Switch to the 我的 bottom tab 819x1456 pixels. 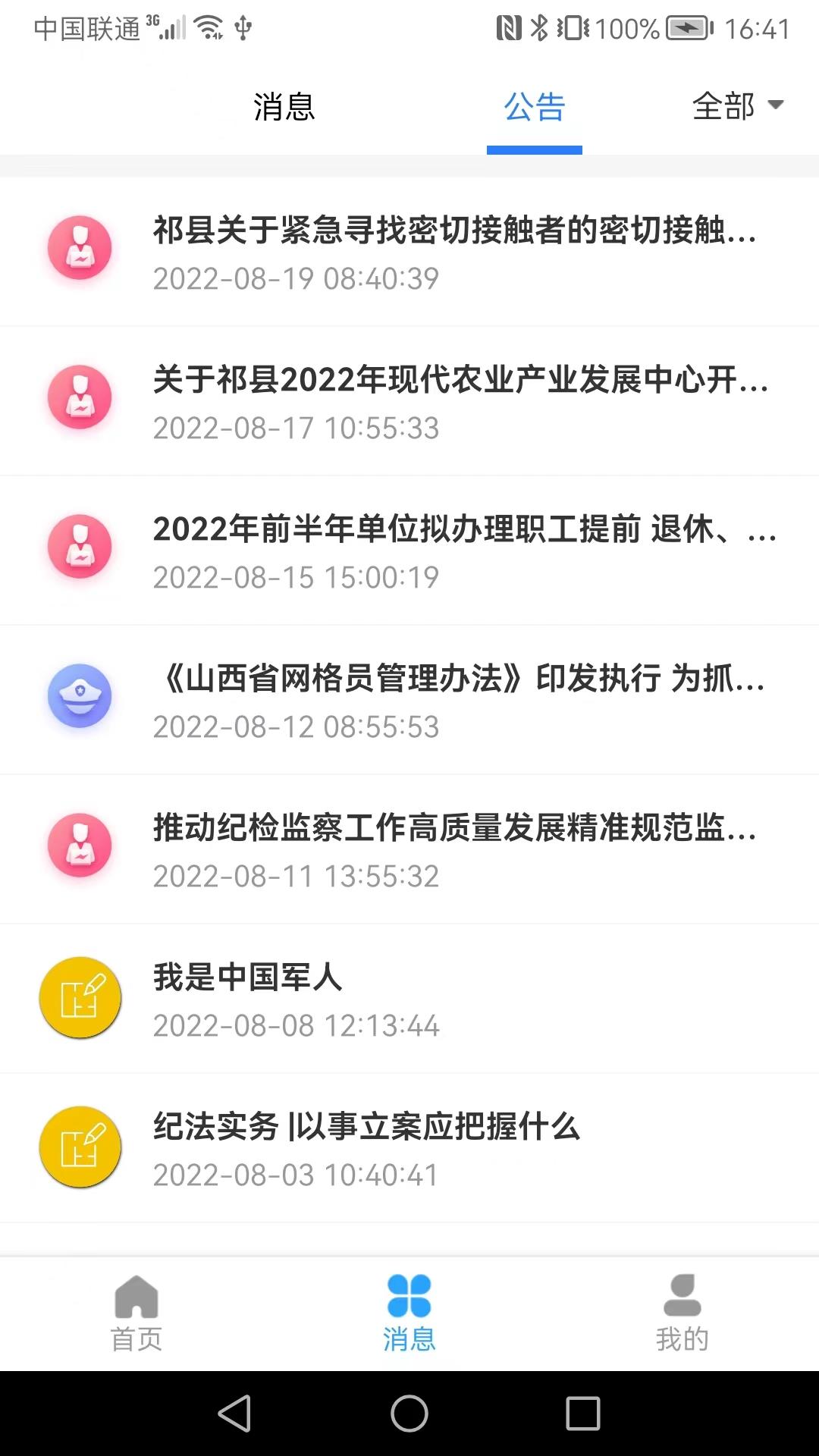682,1313
